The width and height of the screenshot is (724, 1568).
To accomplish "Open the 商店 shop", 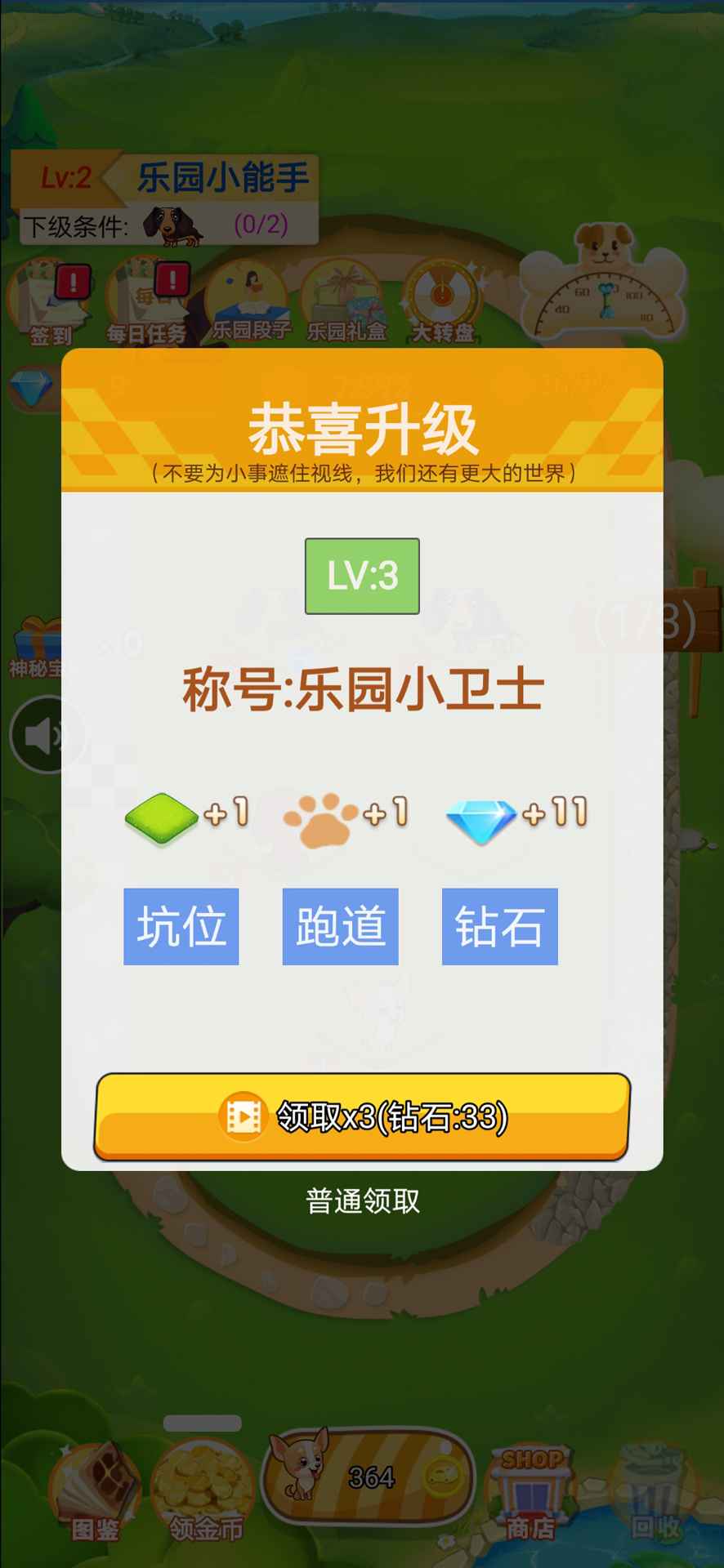I will (531, 1493).
